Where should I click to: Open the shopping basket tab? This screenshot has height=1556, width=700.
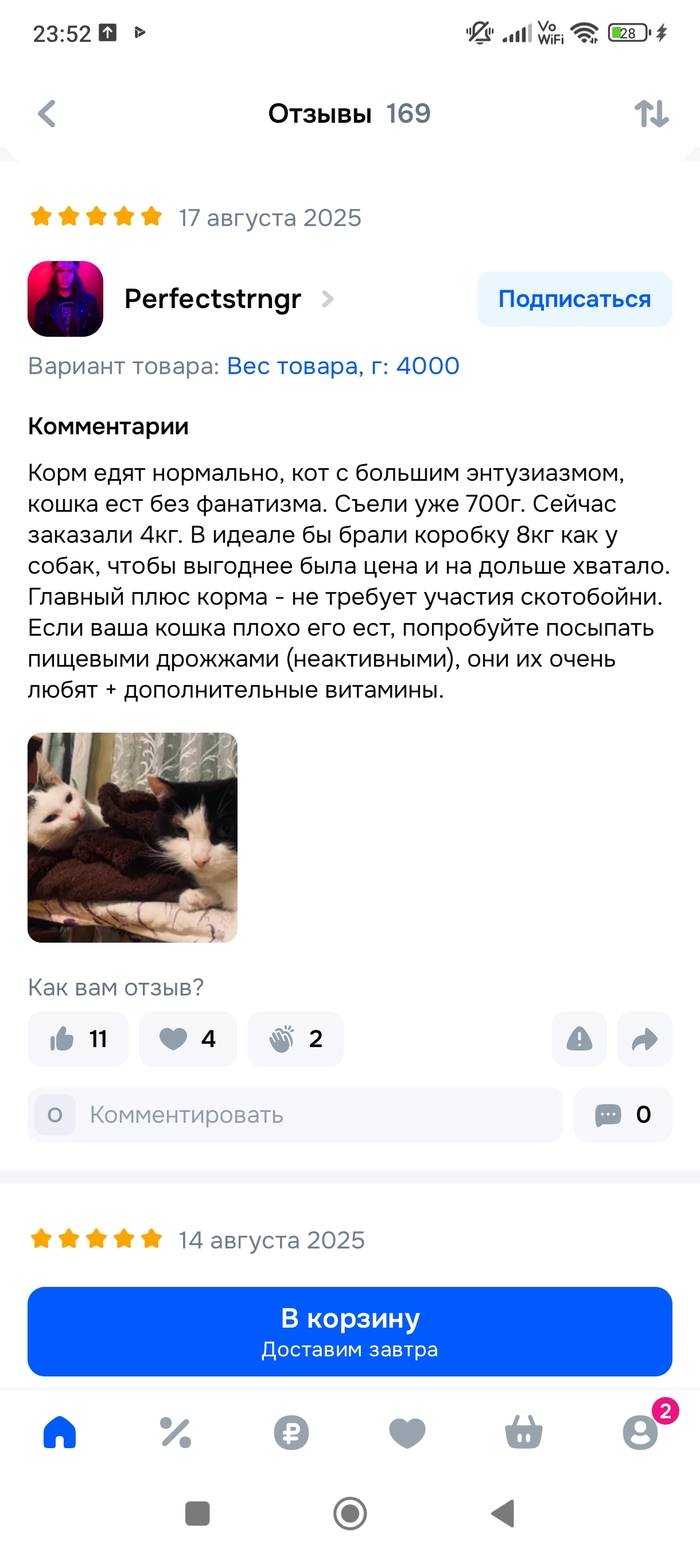pyautogui.click(x=523, y=1433)
